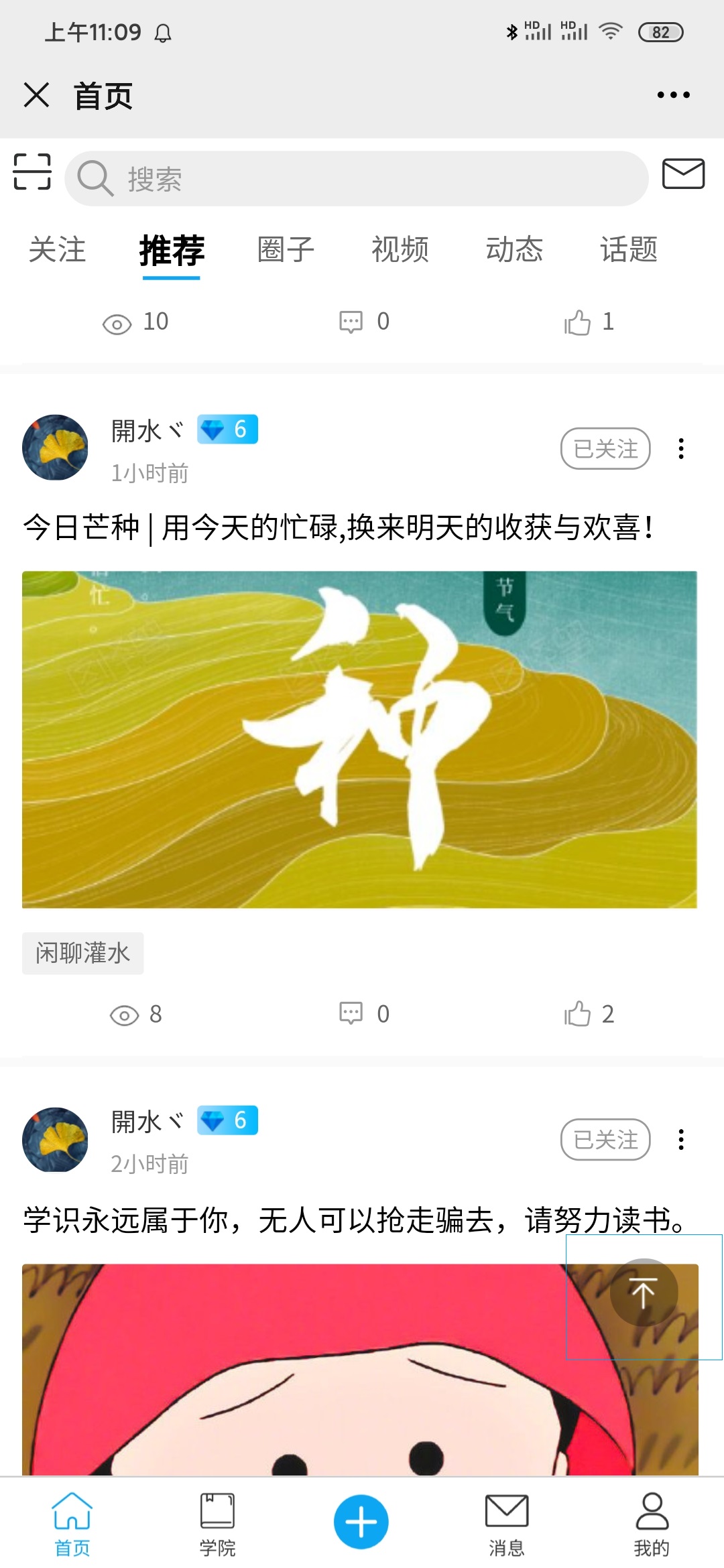This screenshot has height=1568, width=724.
Task: Jump back to top with arrow button
Action: tap(644, 1292)
